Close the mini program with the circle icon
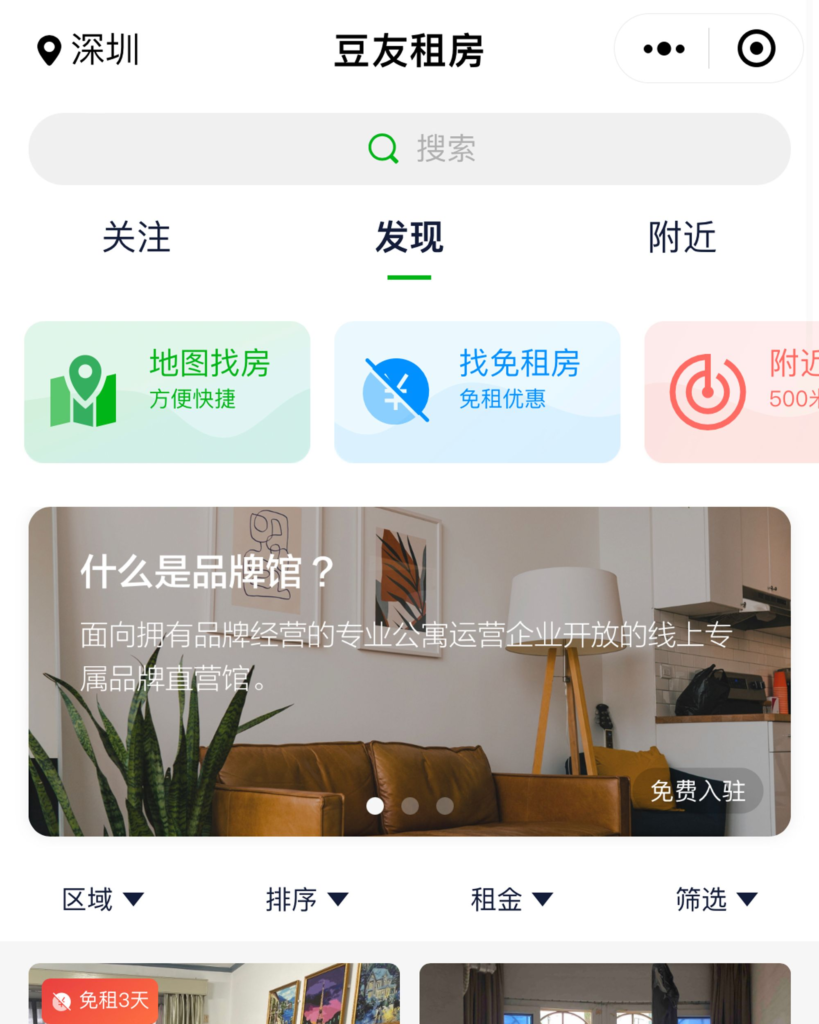The width and height of the screenshot is (819, 1024). 756,49
